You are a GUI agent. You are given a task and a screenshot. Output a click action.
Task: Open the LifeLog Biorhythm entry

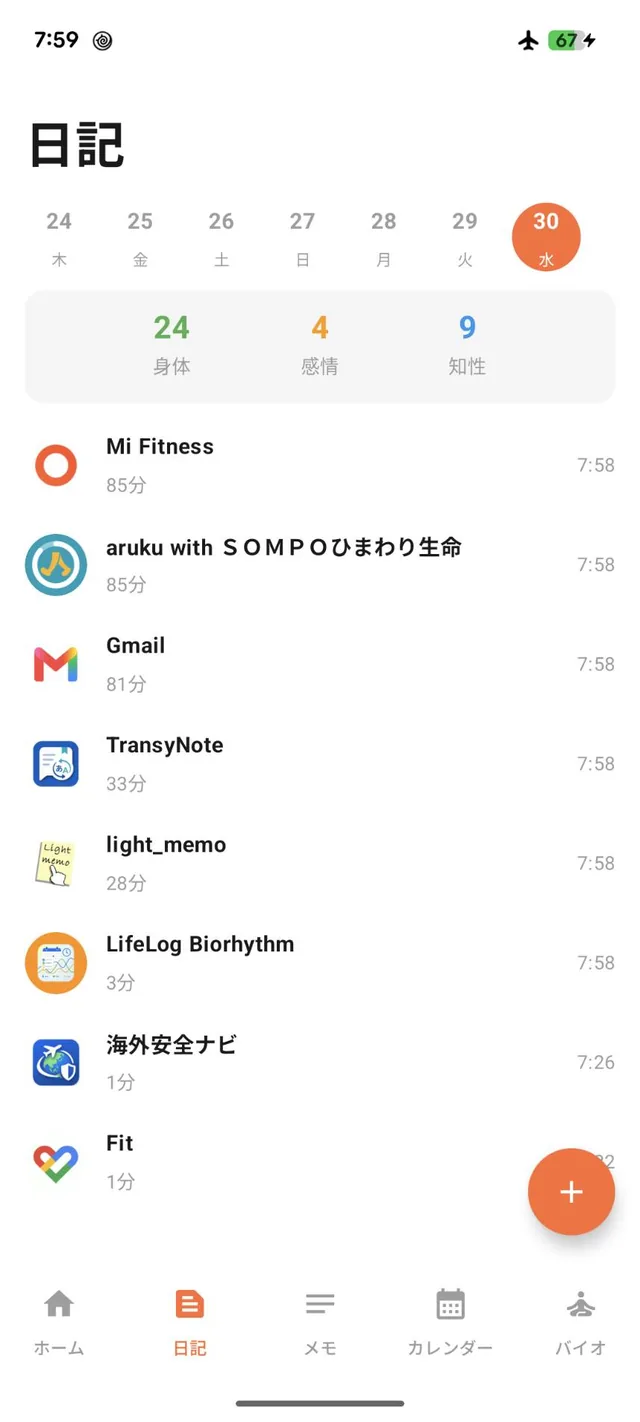coord(320,963)
